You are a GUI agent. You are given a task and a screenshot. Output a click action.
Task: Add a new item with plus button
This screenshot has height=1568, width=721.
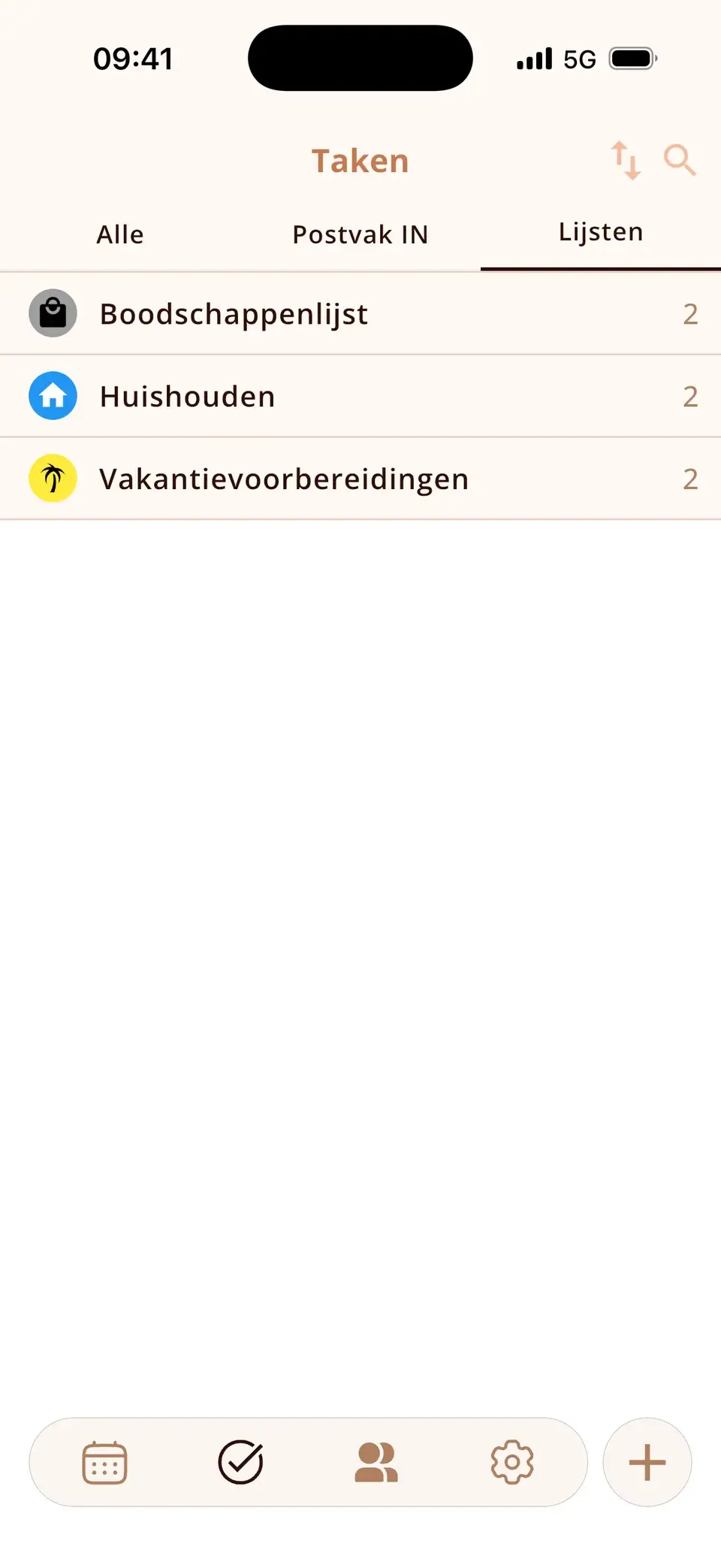click(x=647, y=1462)
